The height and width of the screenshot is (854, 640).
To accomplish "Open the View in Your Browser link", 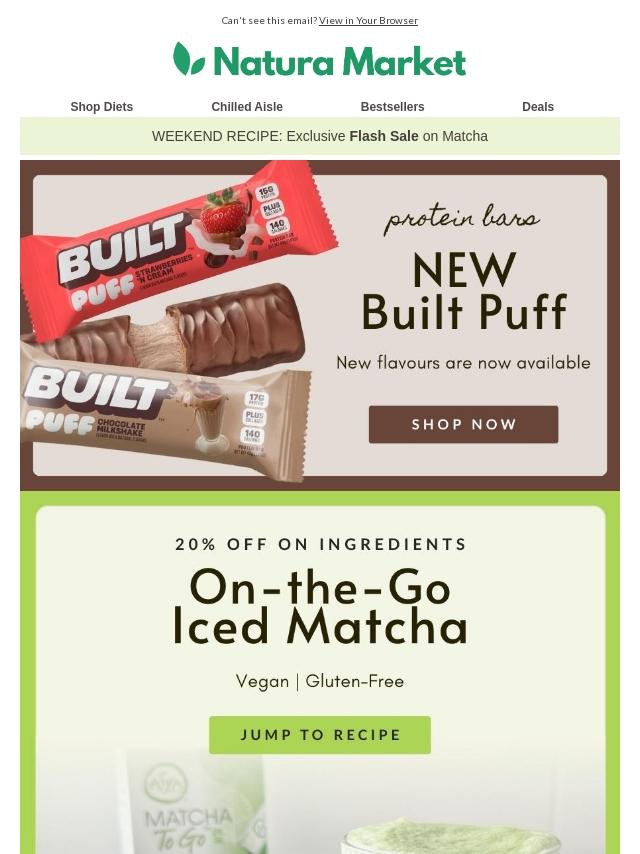I will pyautogui.click(x=368, y=21).
